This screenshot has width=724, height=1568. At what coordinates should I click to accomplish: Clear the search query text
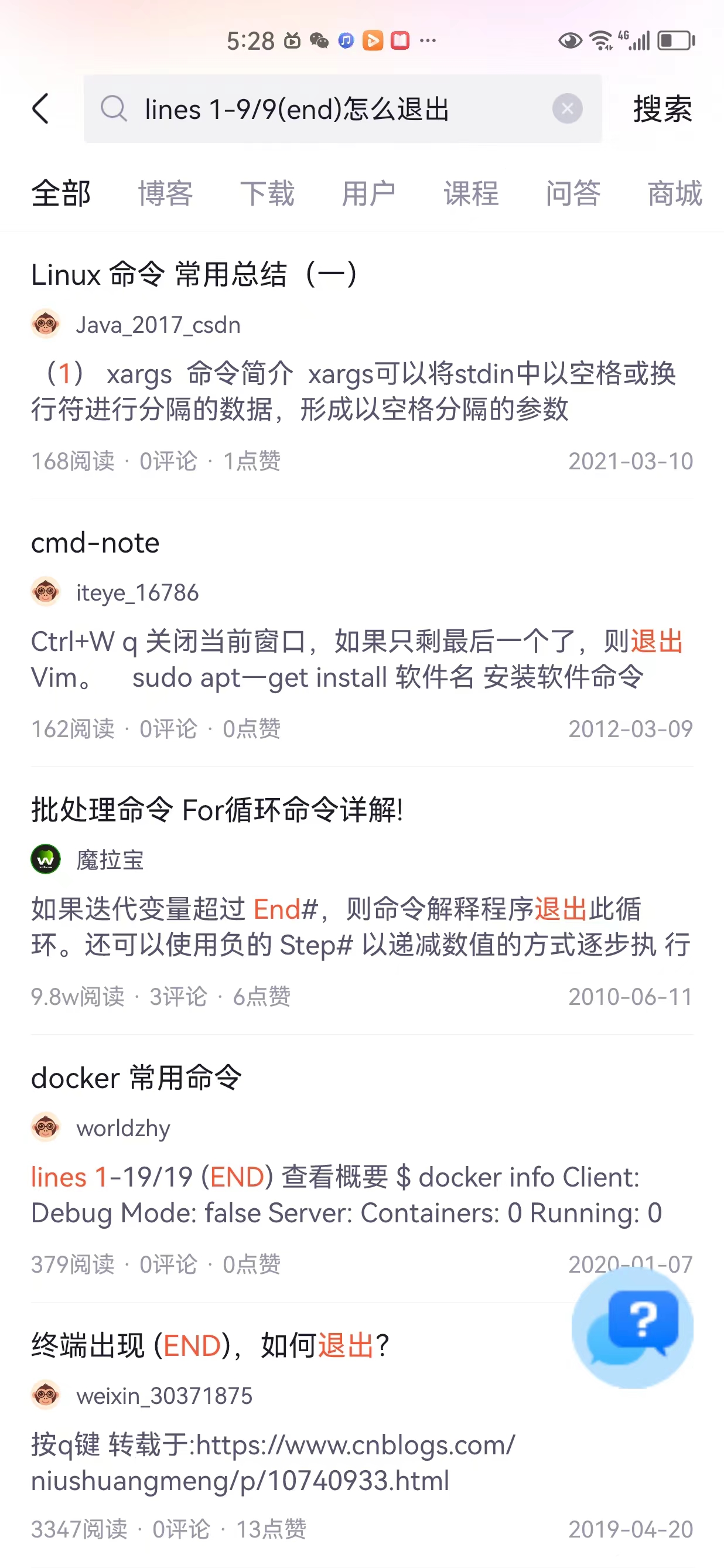[567, 109]
